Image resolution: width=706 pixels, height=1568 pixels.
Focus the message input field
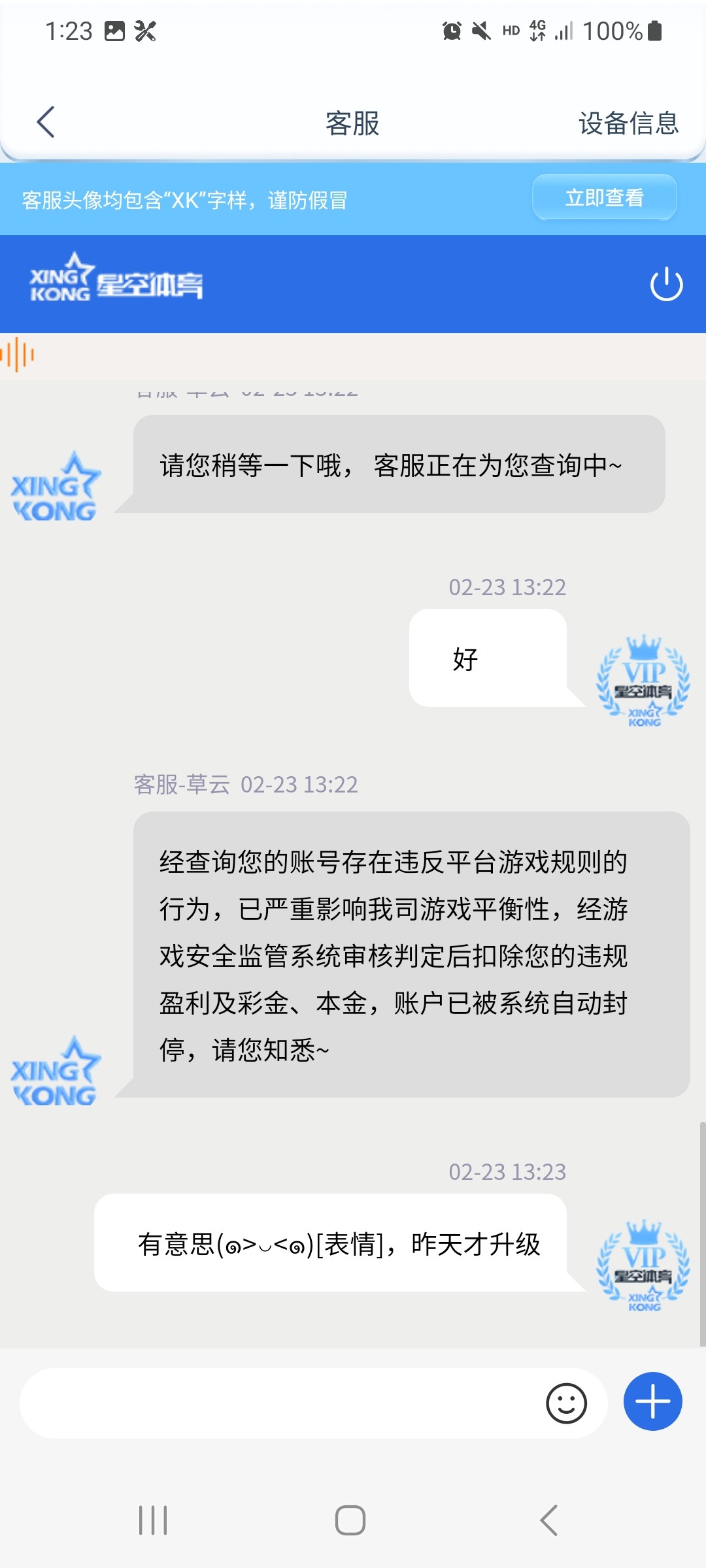(275, 1403)
